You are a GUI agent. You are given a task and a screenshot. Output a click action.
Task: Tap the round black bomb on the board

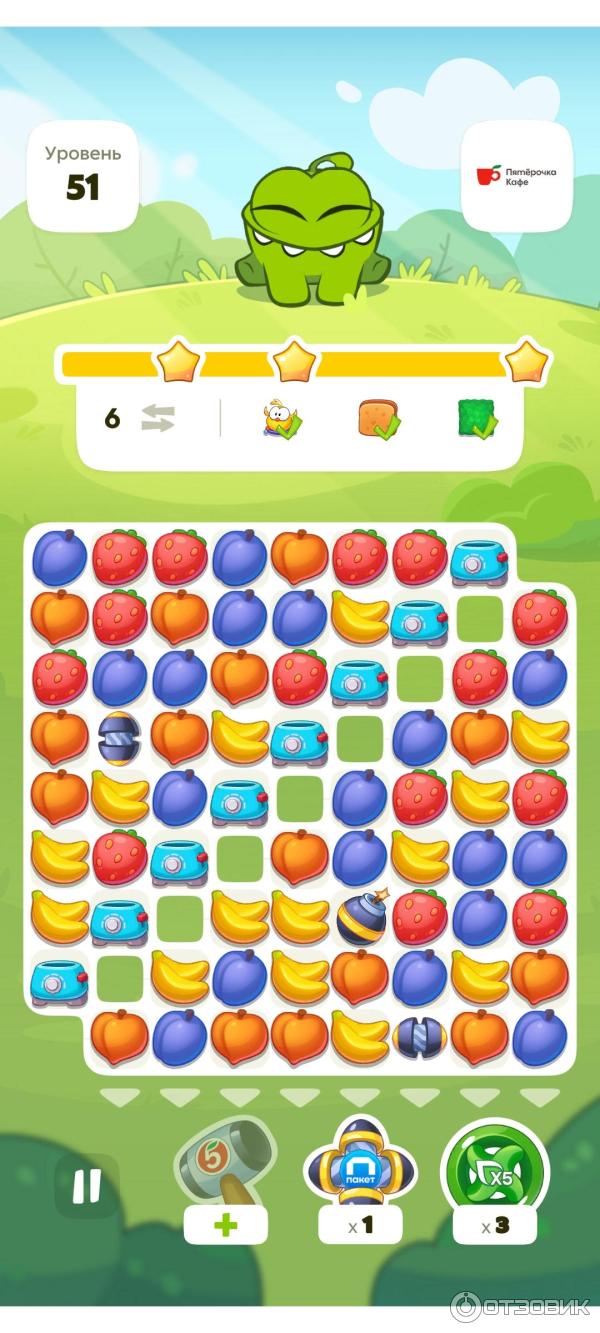[361, 917]
